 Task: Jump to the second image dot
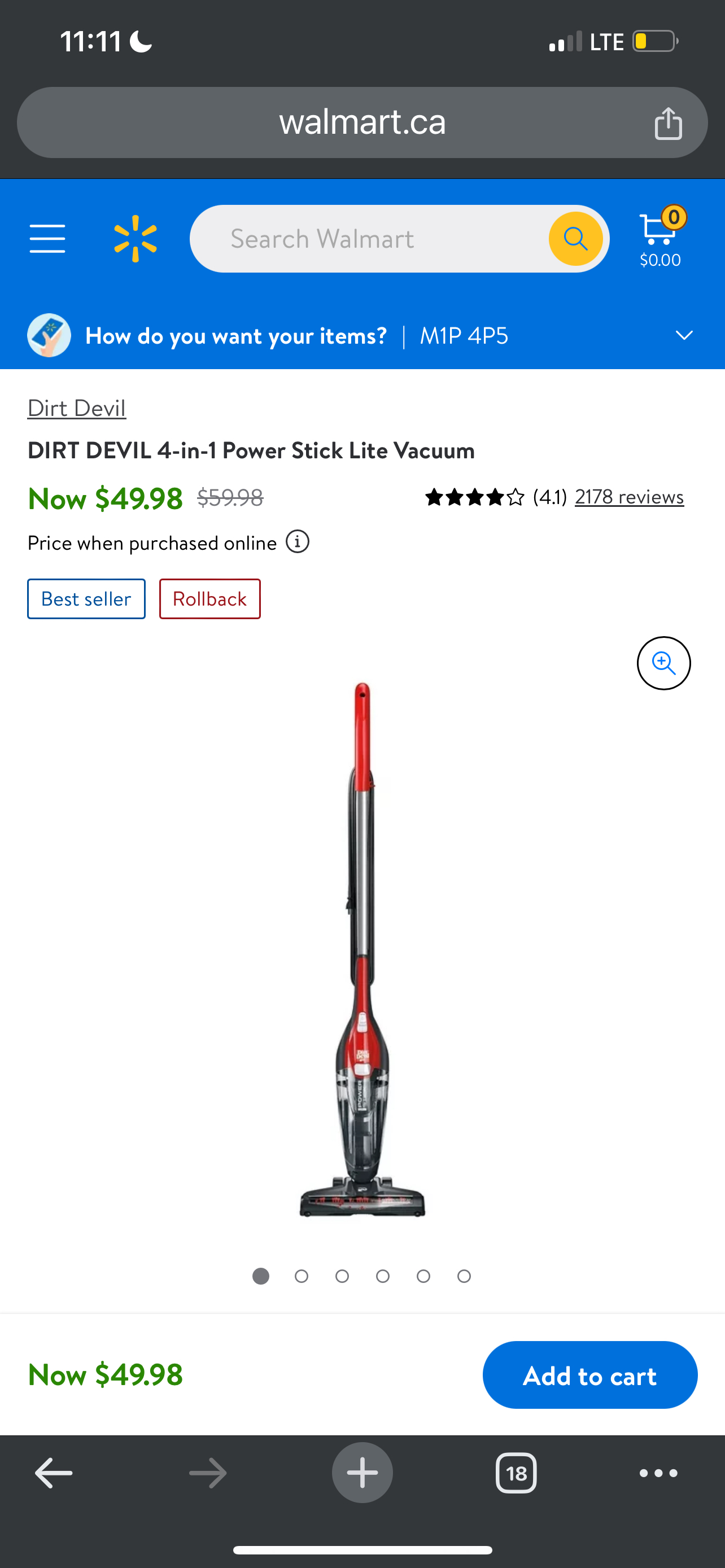(302, 1276)
